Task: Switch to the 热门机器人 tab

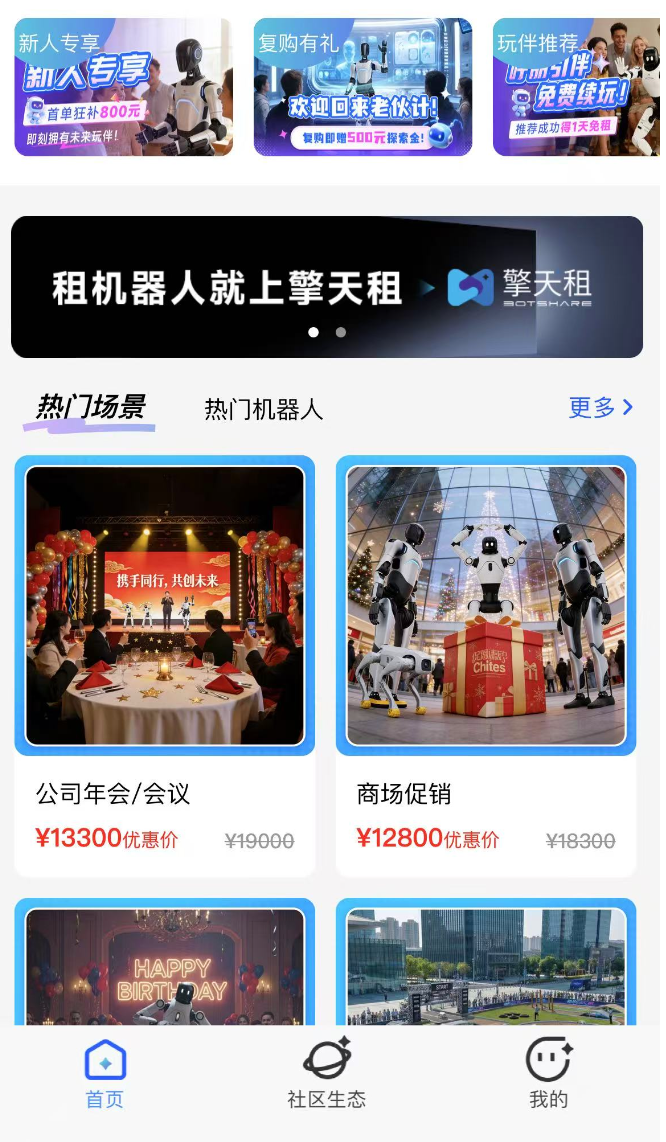Action: coord(263,409)
